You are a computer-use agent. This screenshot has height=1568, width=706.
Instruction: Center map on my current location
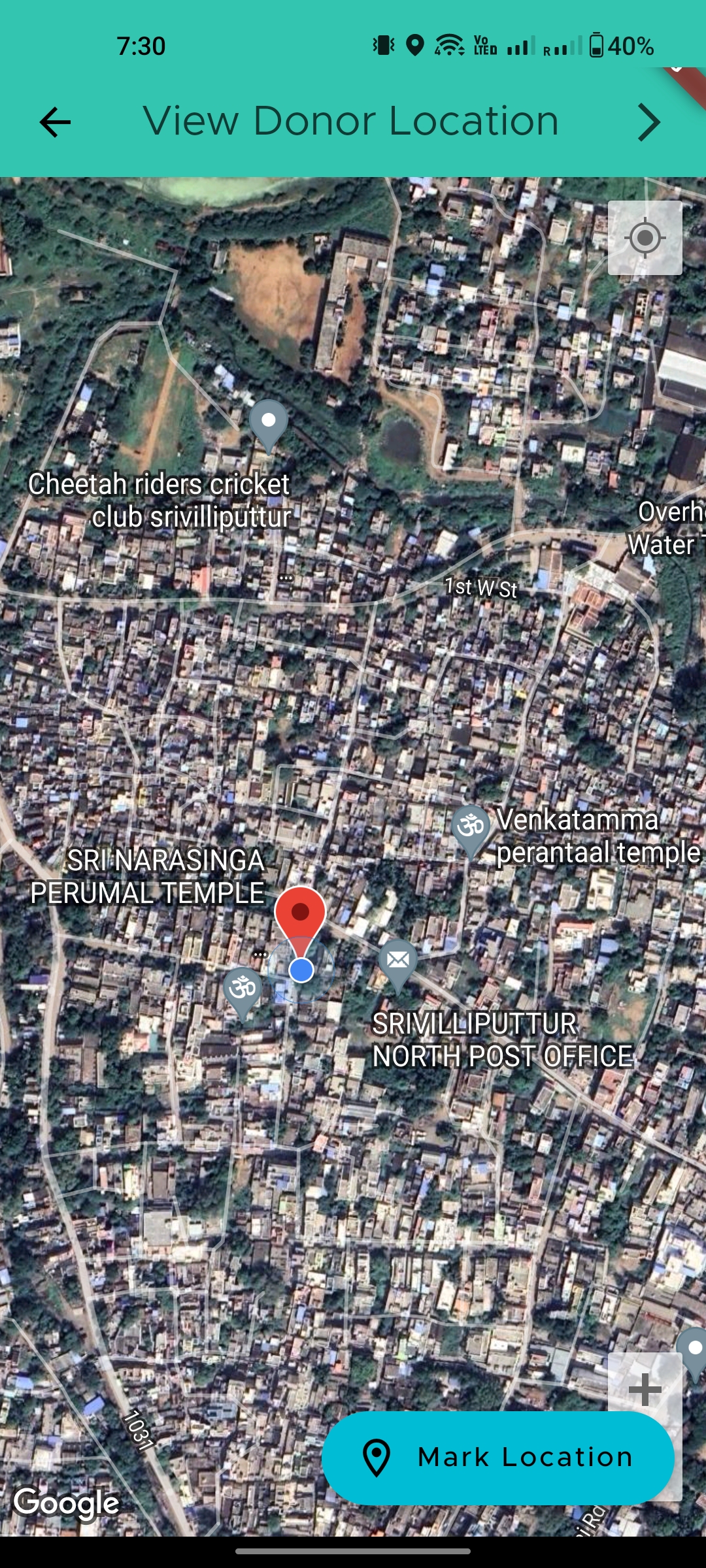[645, 238]
